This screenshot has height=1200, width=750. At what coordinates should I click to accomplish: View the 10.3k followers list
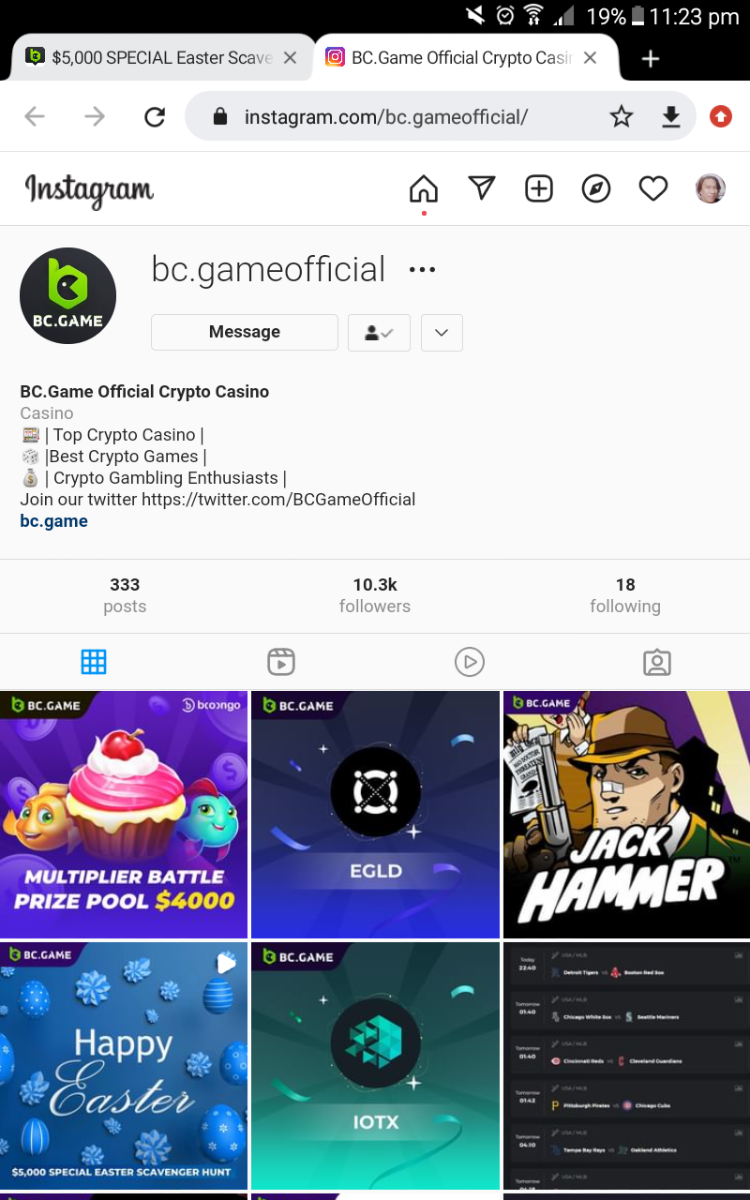pos(375,595)
